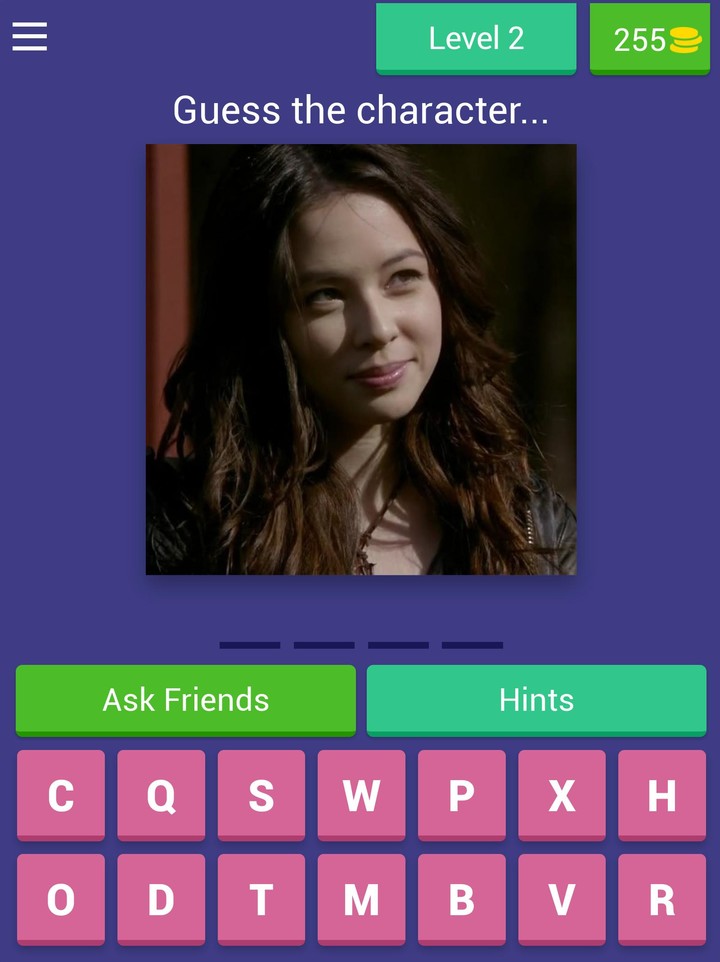Tap the letter T key
The image size is (720, 962).
coord(261,899)
